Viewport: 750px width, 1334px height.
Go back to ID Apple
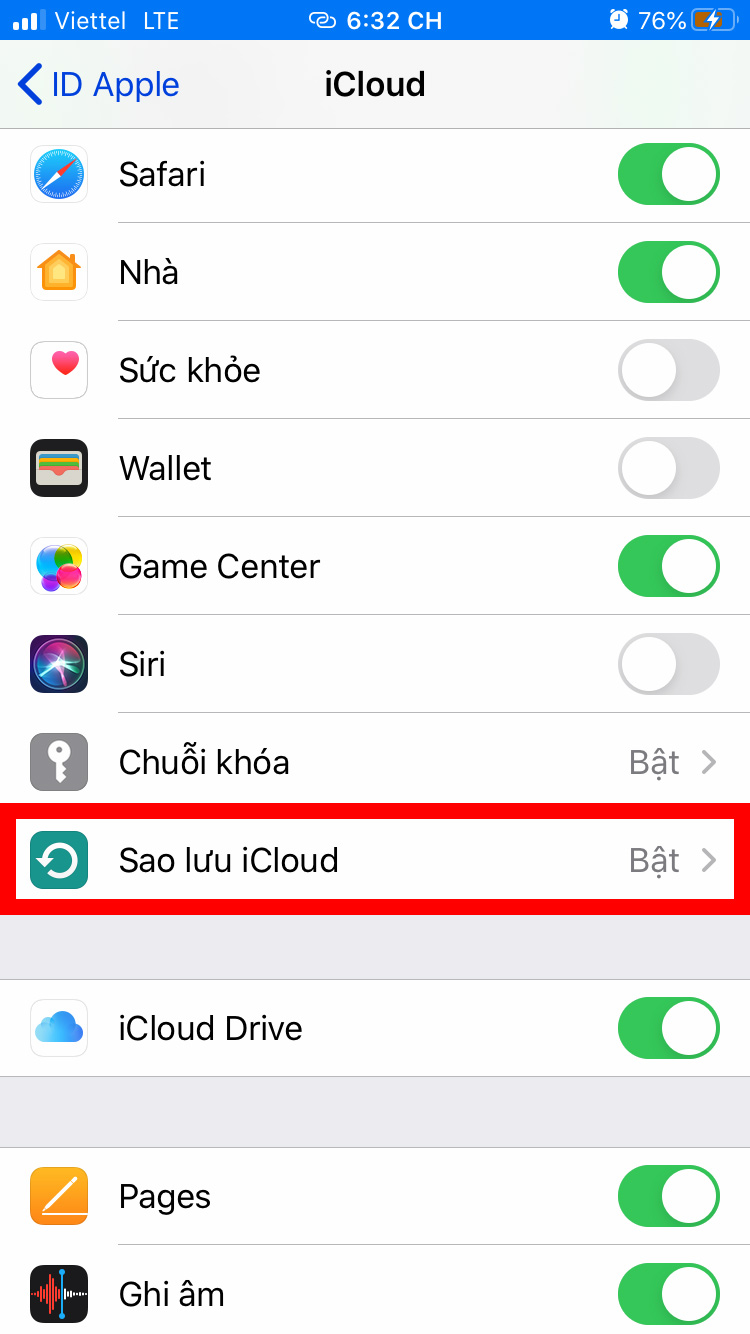tap(98, 85)
